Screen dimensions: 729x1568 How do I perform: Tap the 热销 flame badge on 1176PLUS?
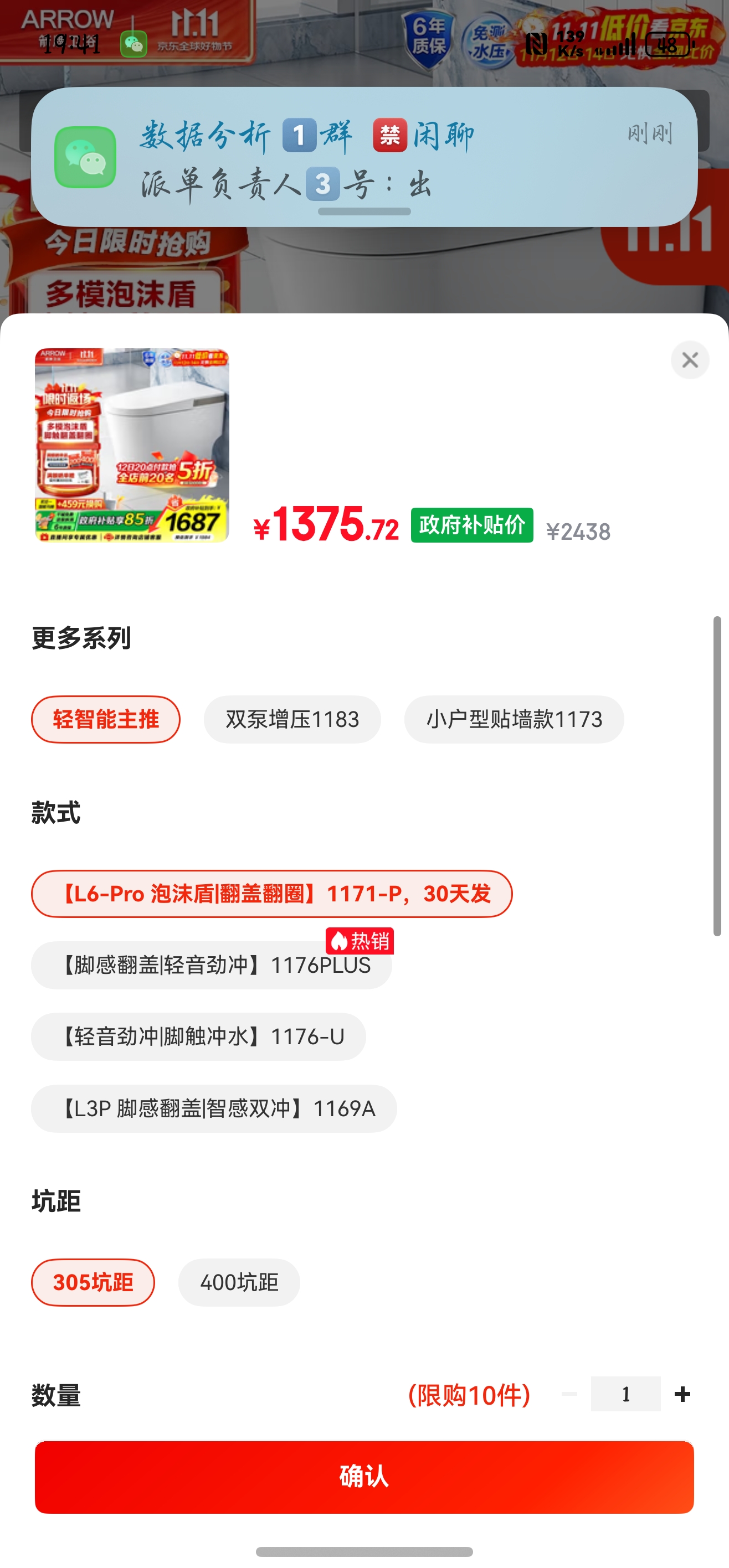pos(360,941)
